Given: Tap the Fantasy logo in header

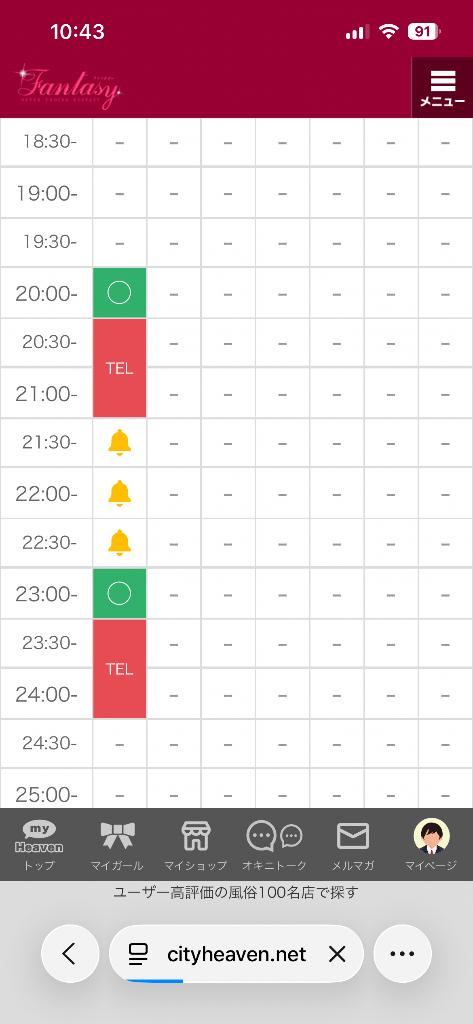Looking at the screenshot, I should [x=69, y=86].
